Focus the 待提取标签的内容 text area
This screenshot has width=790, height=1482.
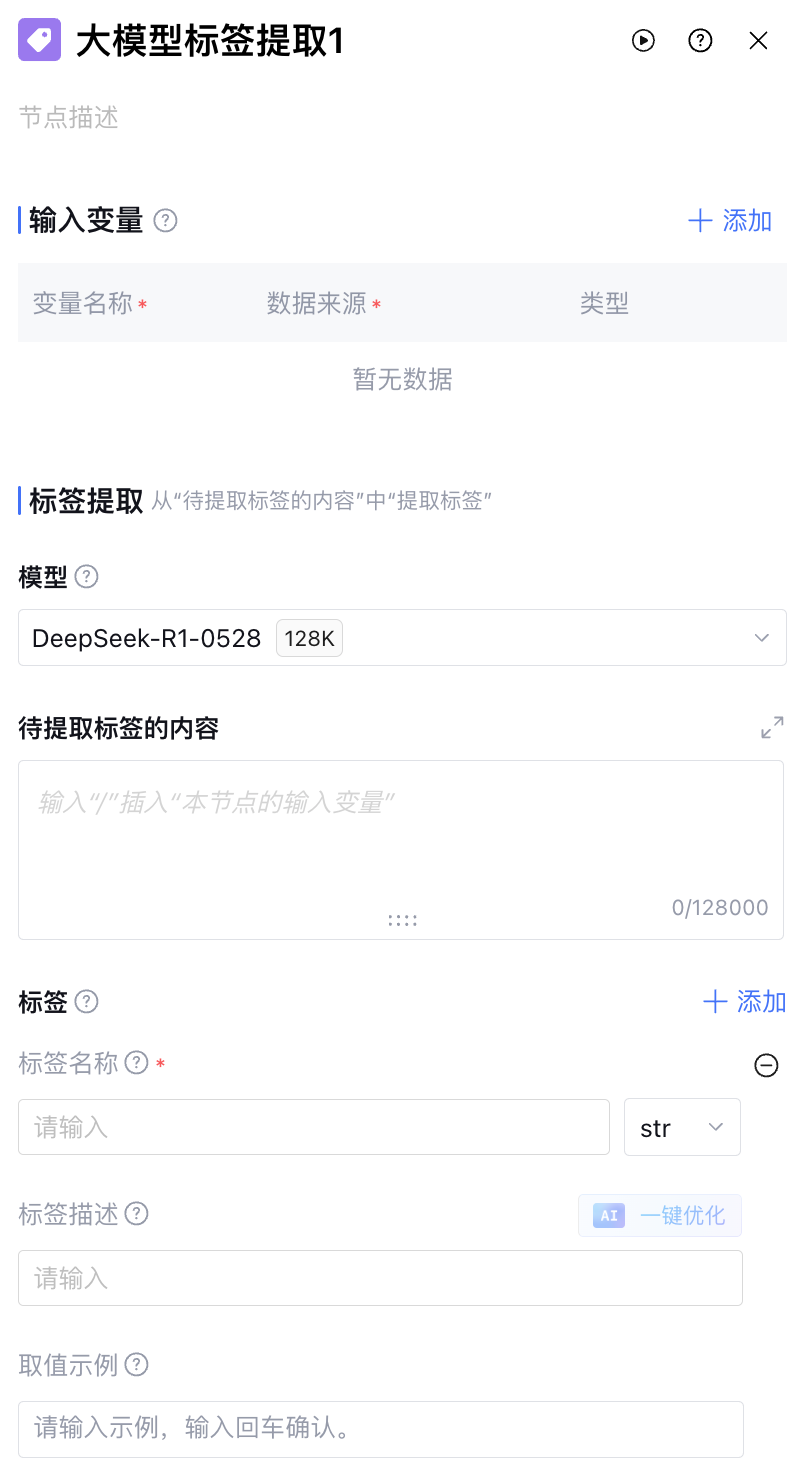pyautogui.click(x=400, y=840)
